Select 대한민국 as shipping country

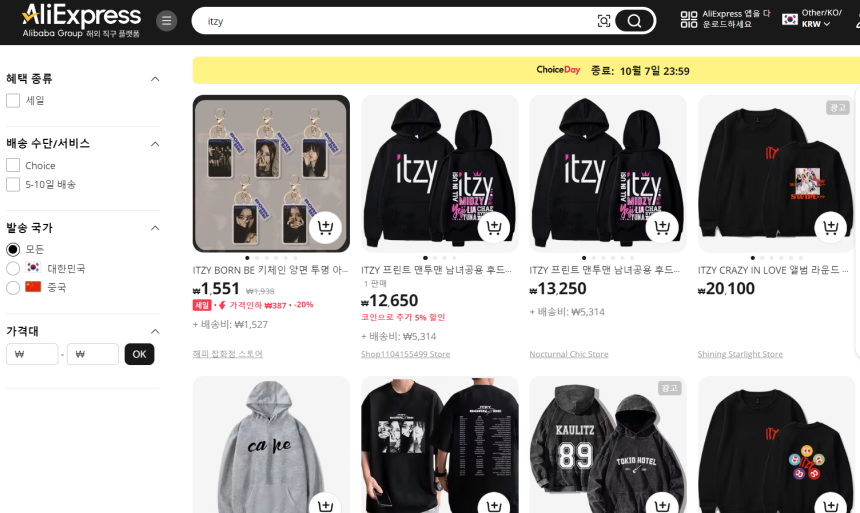[x=13, y=268]
